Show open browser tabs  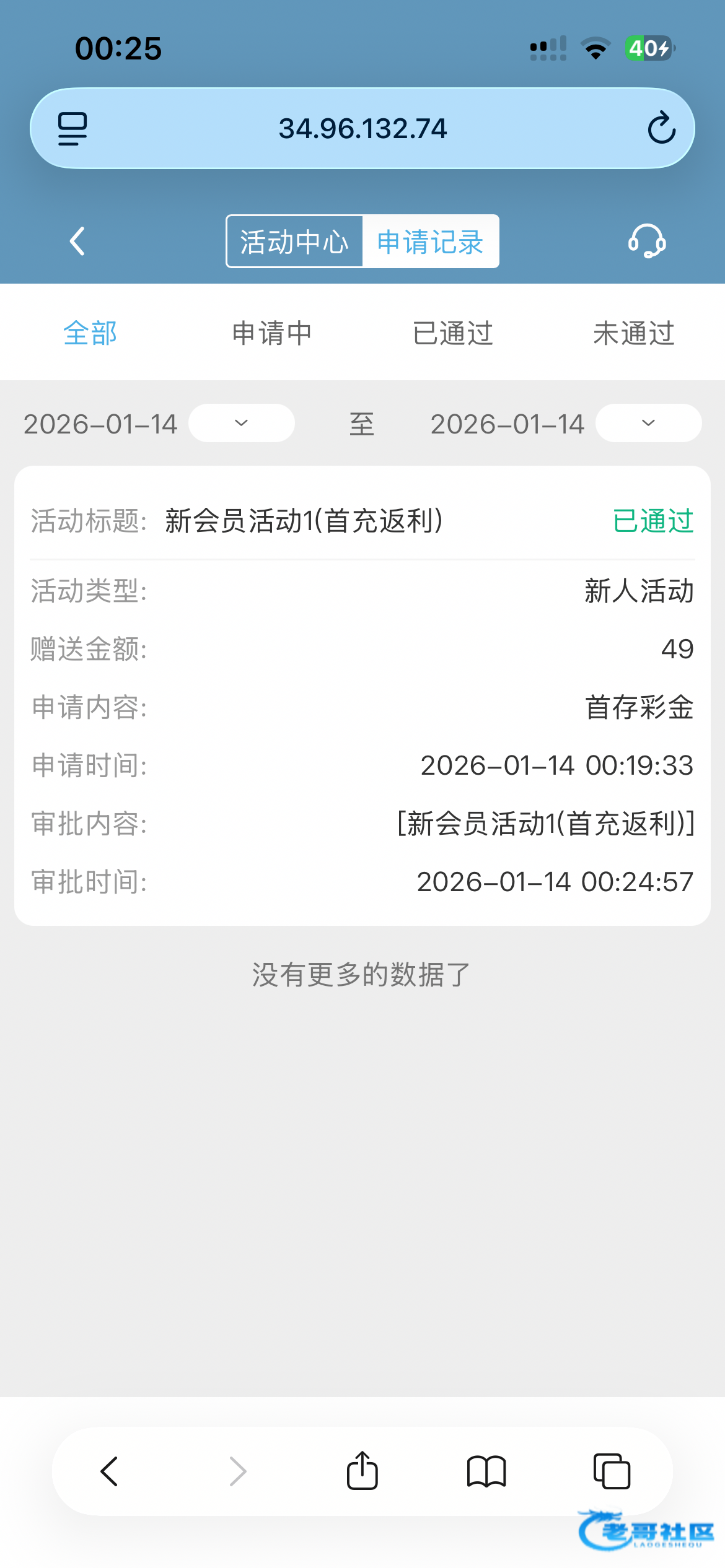[x=612, y=1471]
